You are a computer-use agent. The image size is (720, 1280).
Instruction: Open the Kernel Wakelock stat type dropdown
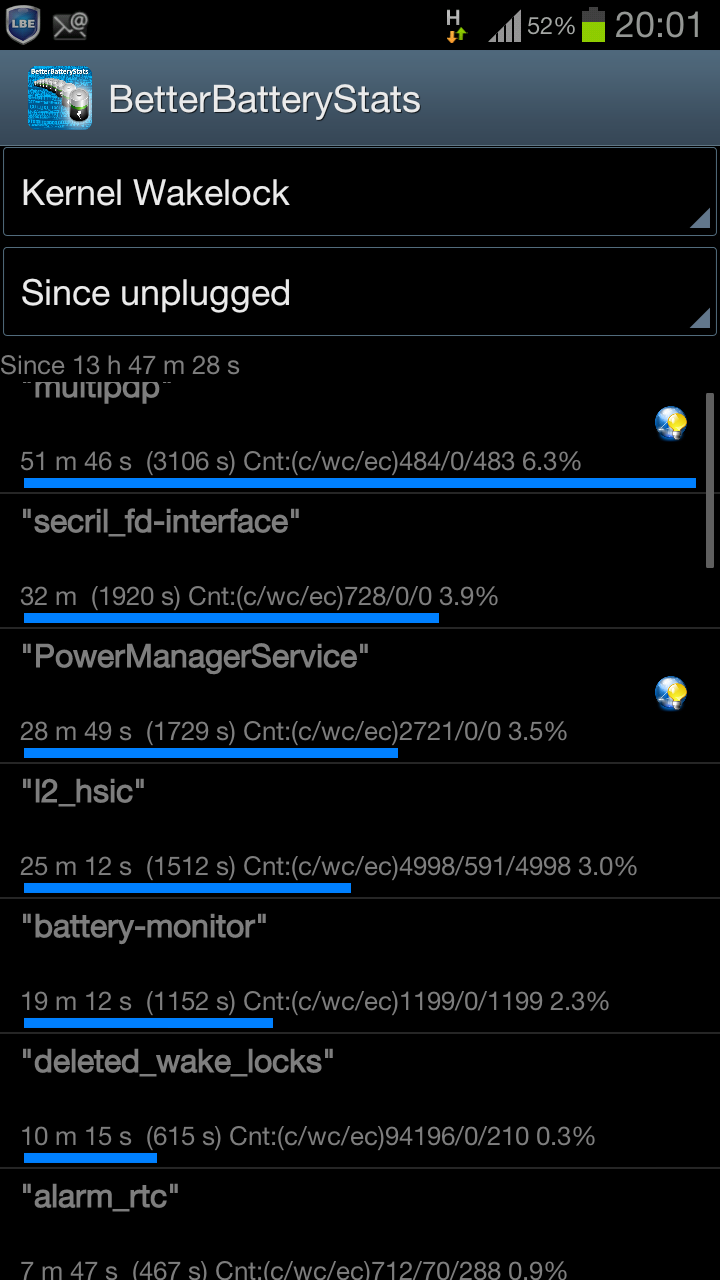[x=360, y=192]
